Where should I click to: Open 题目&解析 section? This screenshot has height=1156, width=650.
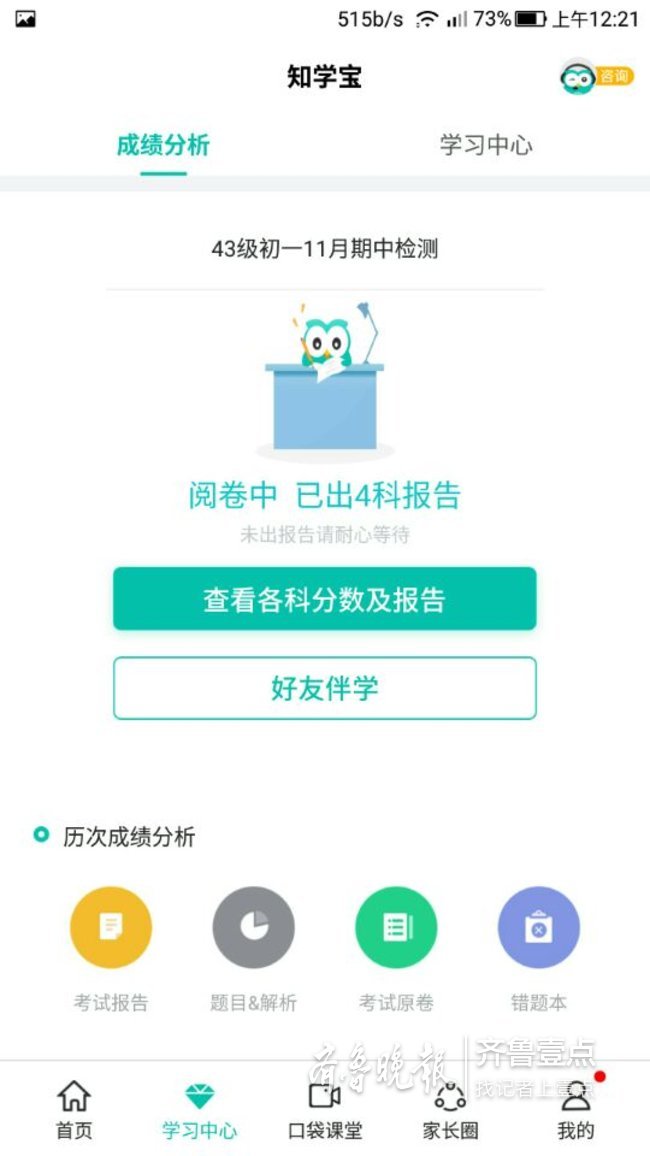click(254, 928)
